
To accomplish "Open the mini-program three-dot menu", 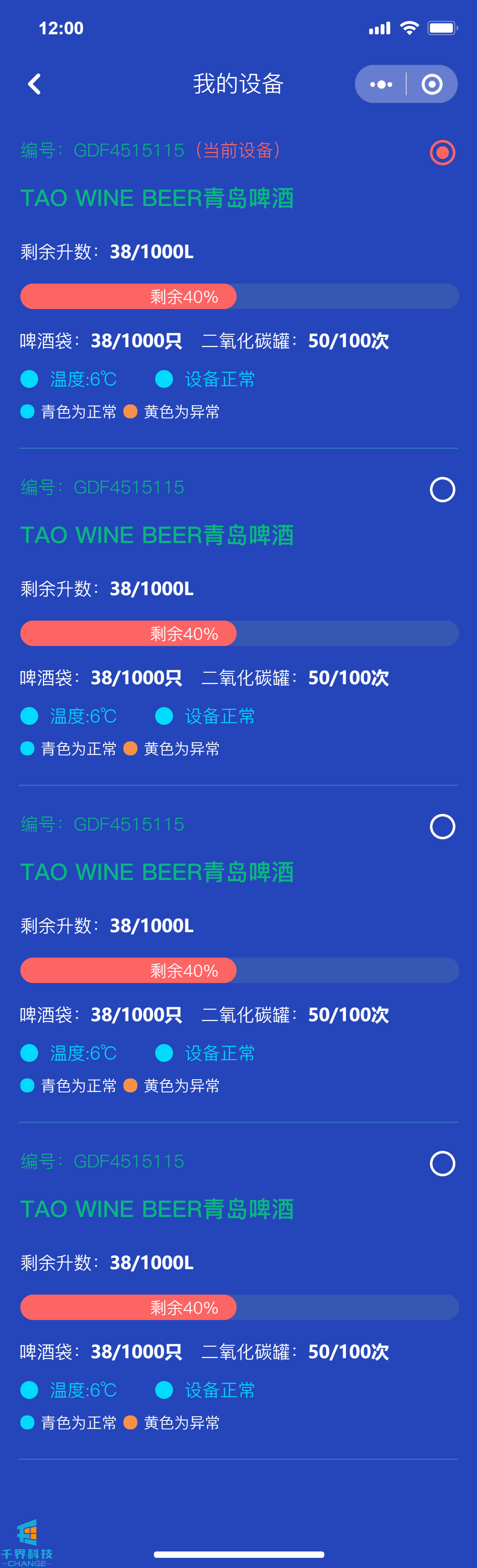I will (x=381, y=84).
